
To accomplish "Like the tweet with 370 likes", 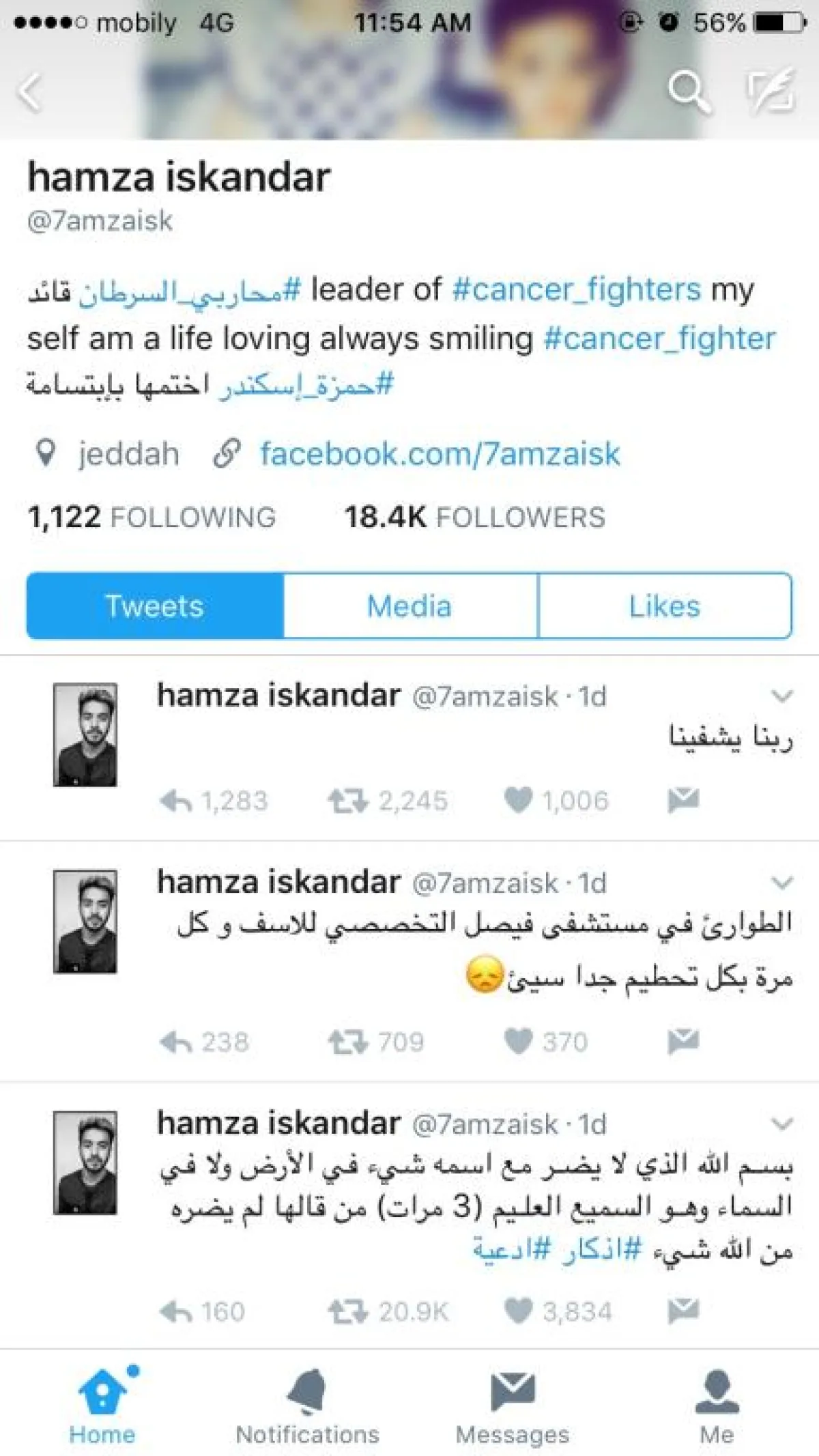I will (x=518, y=1042).
